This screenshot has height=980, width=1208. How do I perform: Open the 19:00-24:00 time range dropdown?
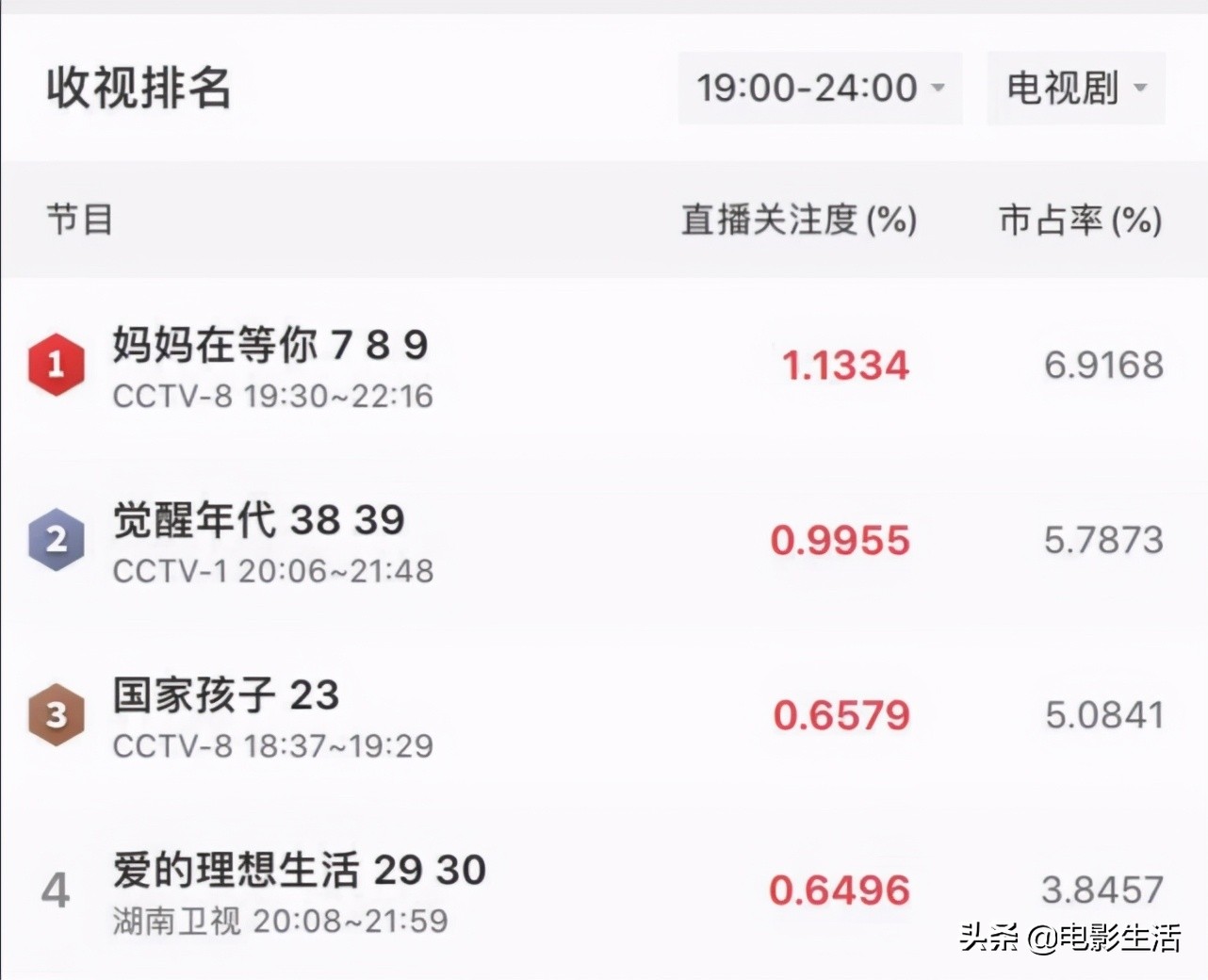point(819,88)
